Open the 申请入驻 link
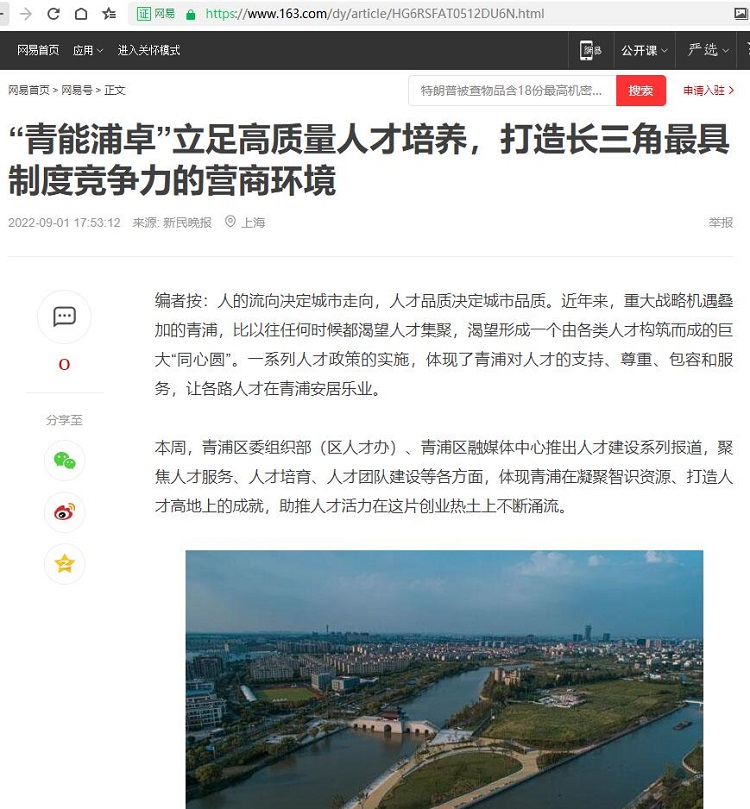750x809 pixels. pyautogui.click(x=708, y=90)
